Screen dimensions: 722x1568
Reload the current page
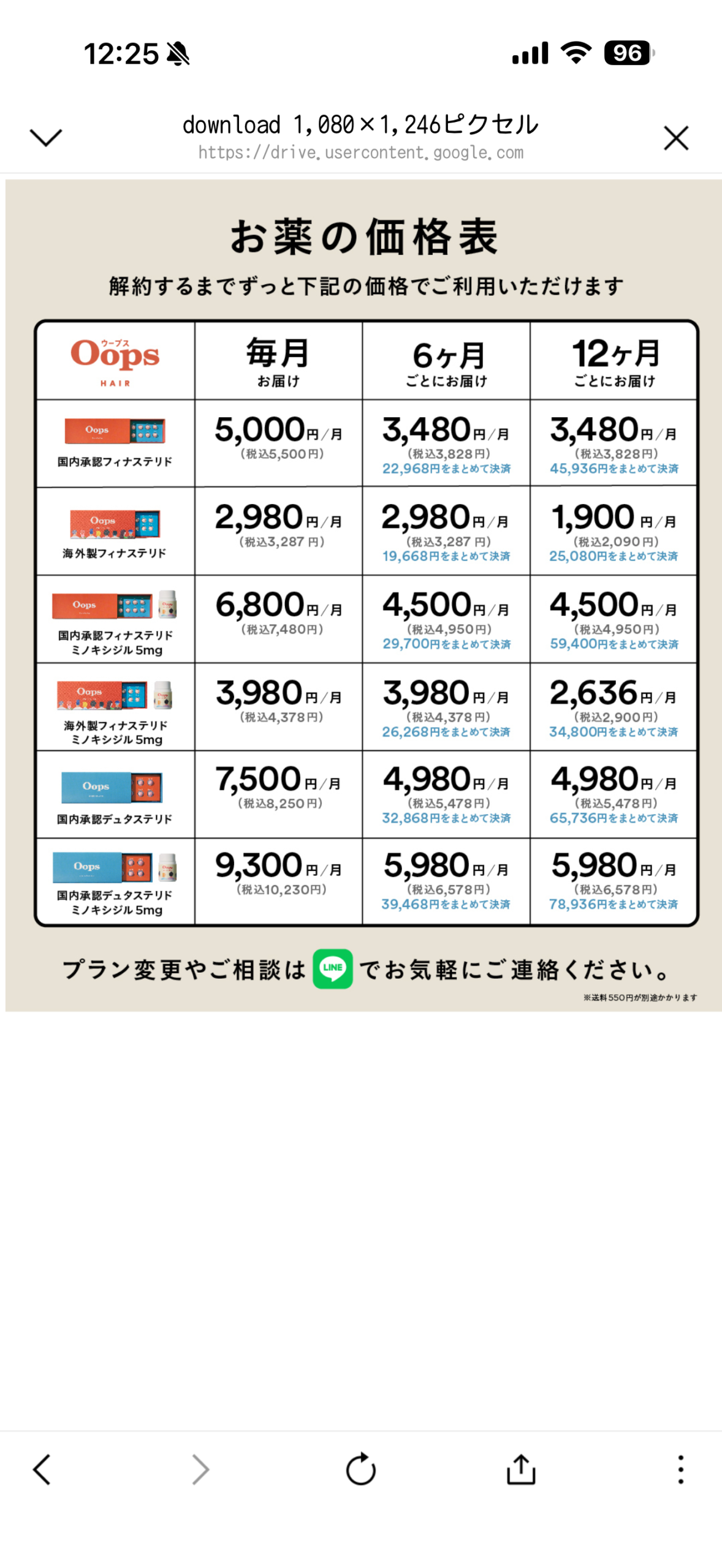360,1469
